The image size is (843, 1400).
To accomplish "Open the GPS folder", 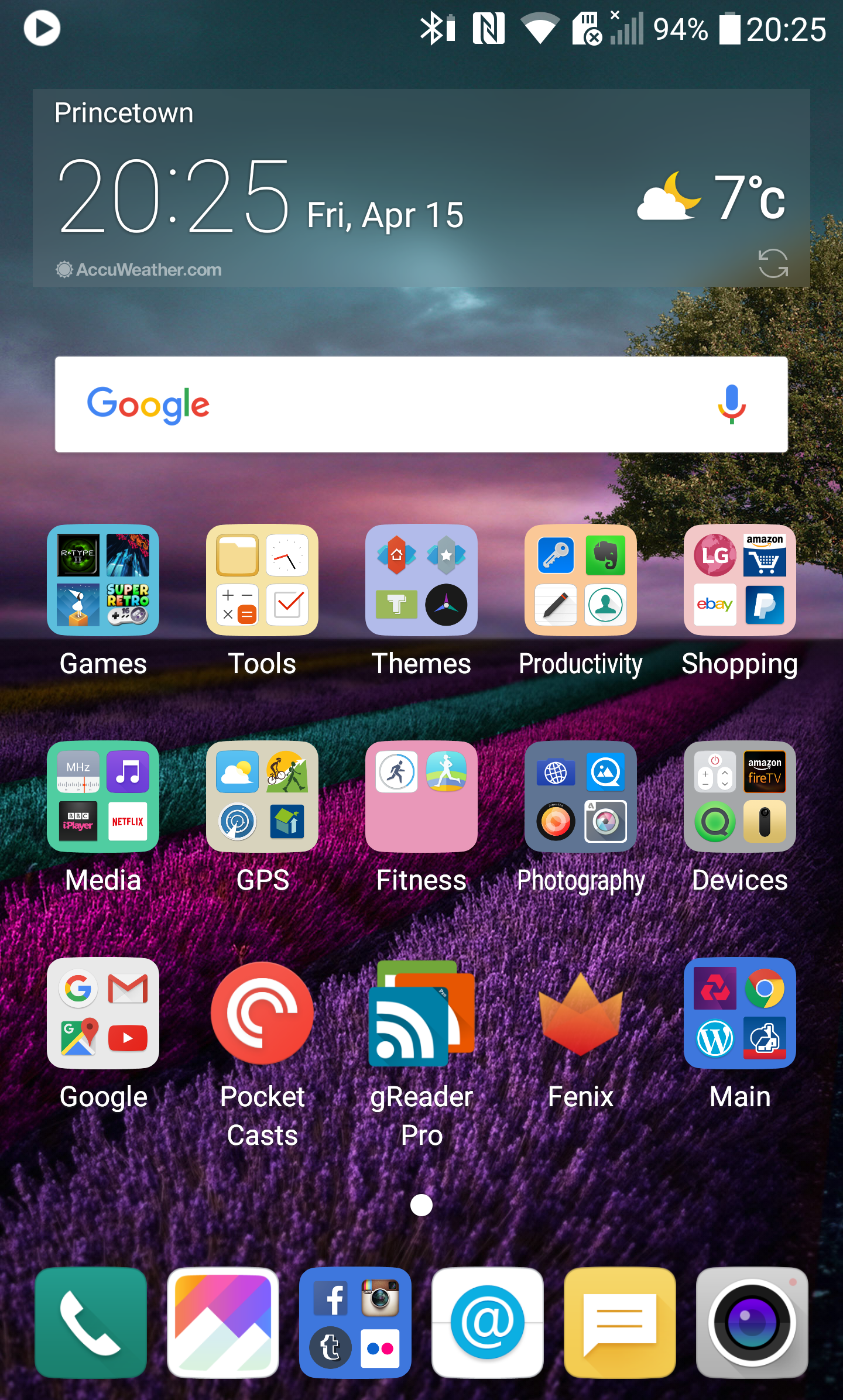I will coord(262,797).
